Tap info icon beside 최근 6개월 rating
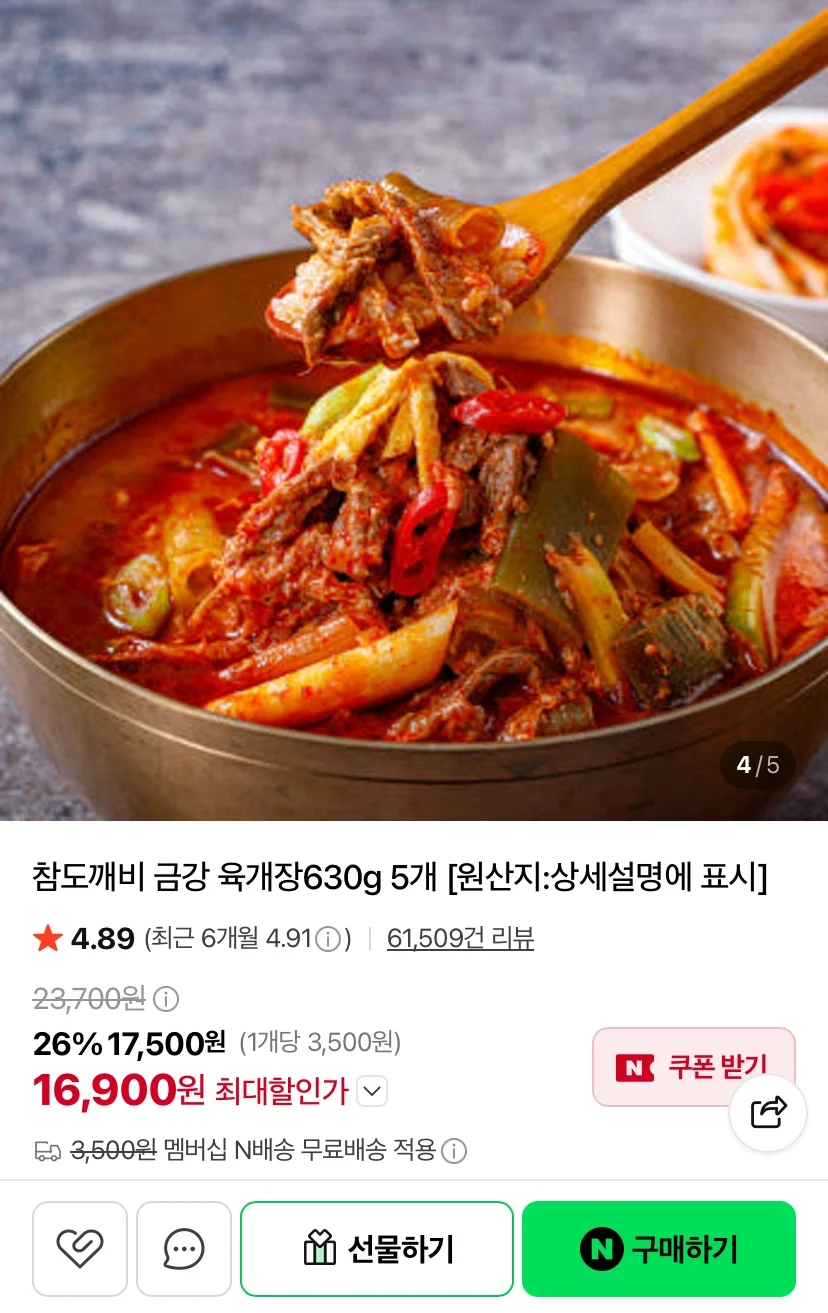 327,939
